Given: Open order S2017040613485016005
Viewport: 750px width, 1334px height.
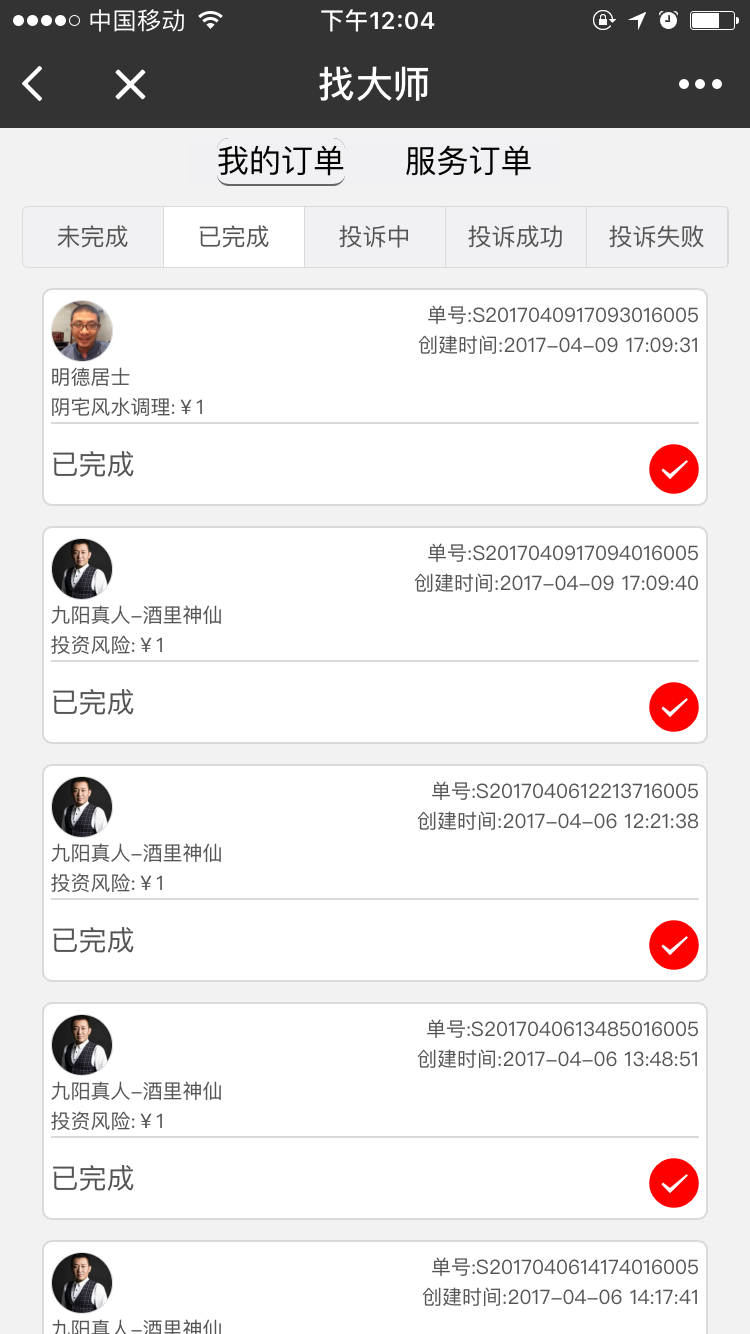Looking at the screenshot, I should click(375, 1111).
